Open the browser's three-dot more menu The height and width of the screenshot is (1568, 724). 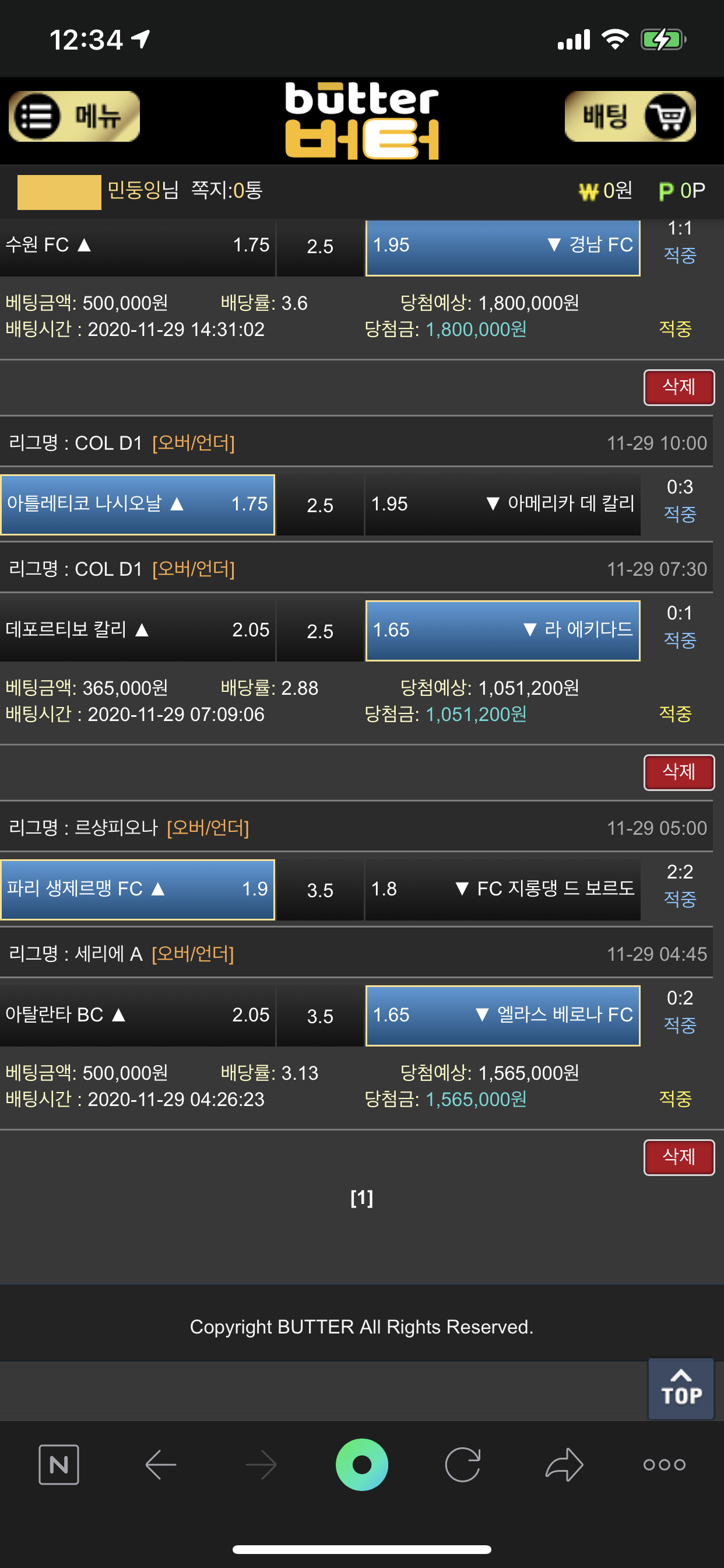(664, 1465)
